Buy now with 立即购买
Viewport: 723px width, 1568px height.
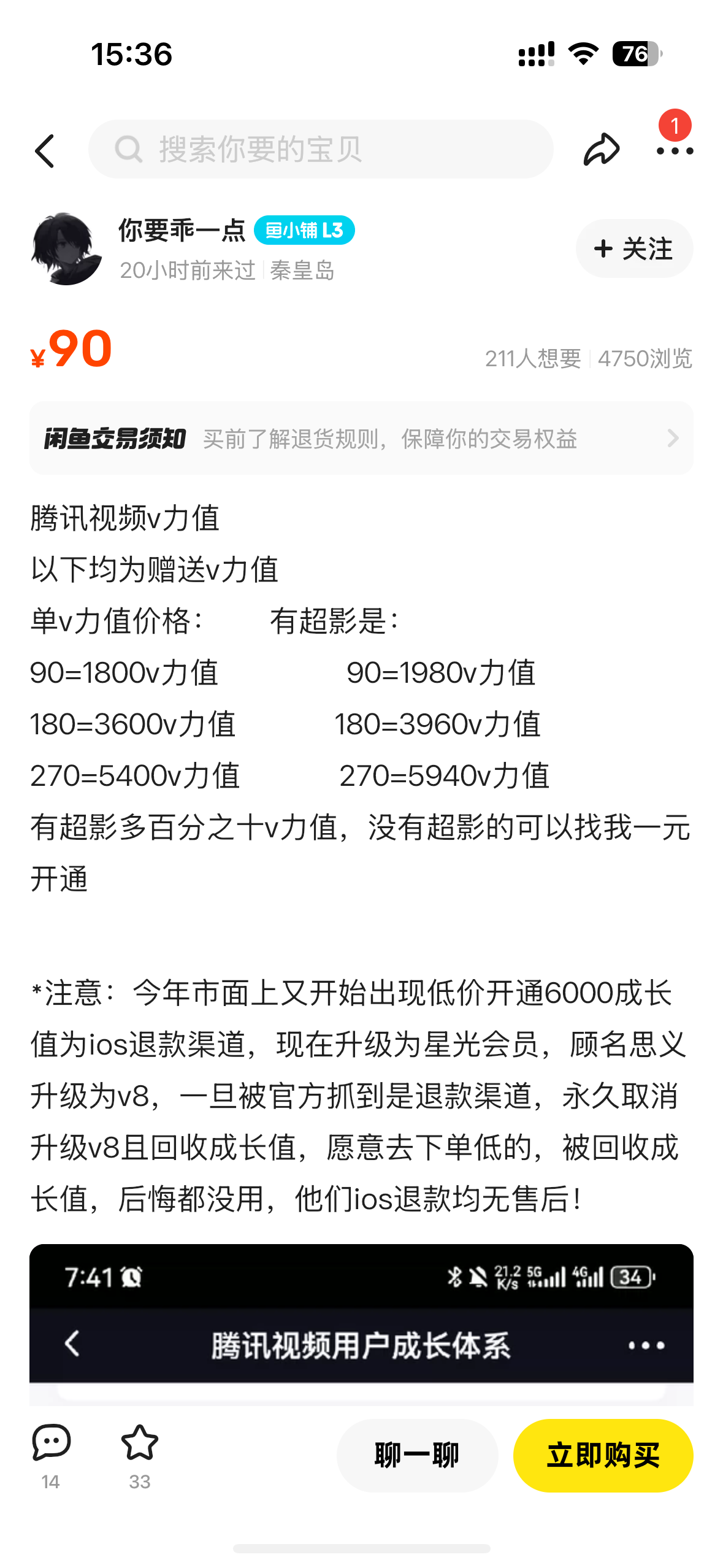click(603, 1455)
